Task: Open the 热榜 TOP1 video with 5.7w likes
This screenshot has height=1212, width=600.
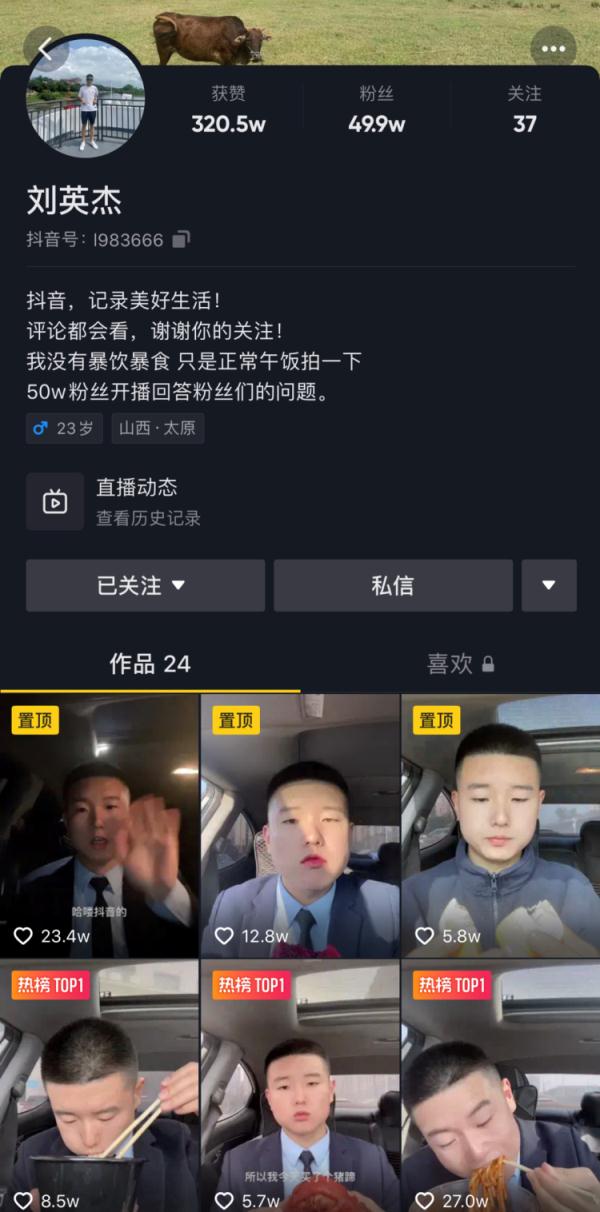Action: 300,1090
